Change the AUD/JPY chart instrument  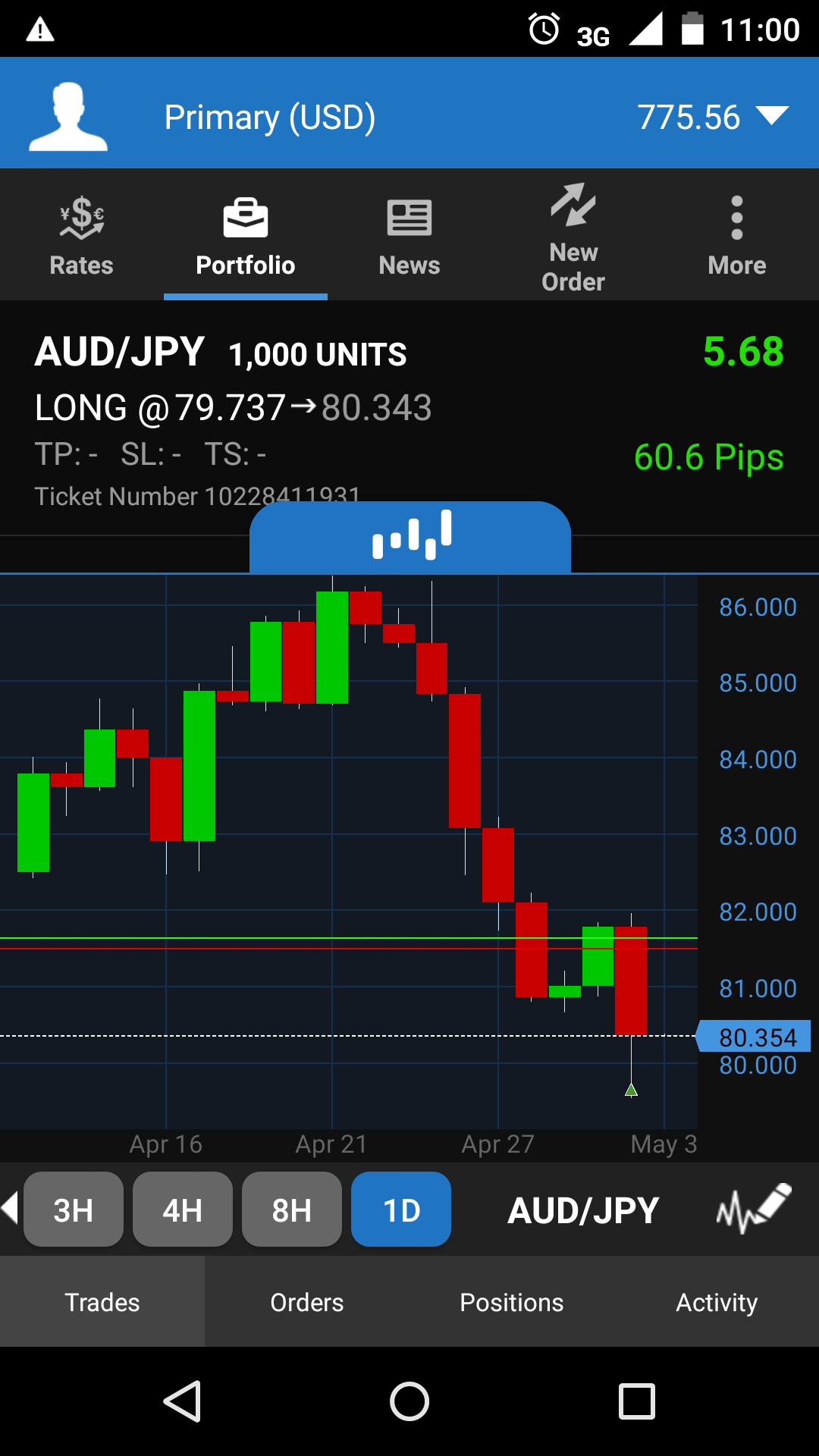pos(582,1210)
